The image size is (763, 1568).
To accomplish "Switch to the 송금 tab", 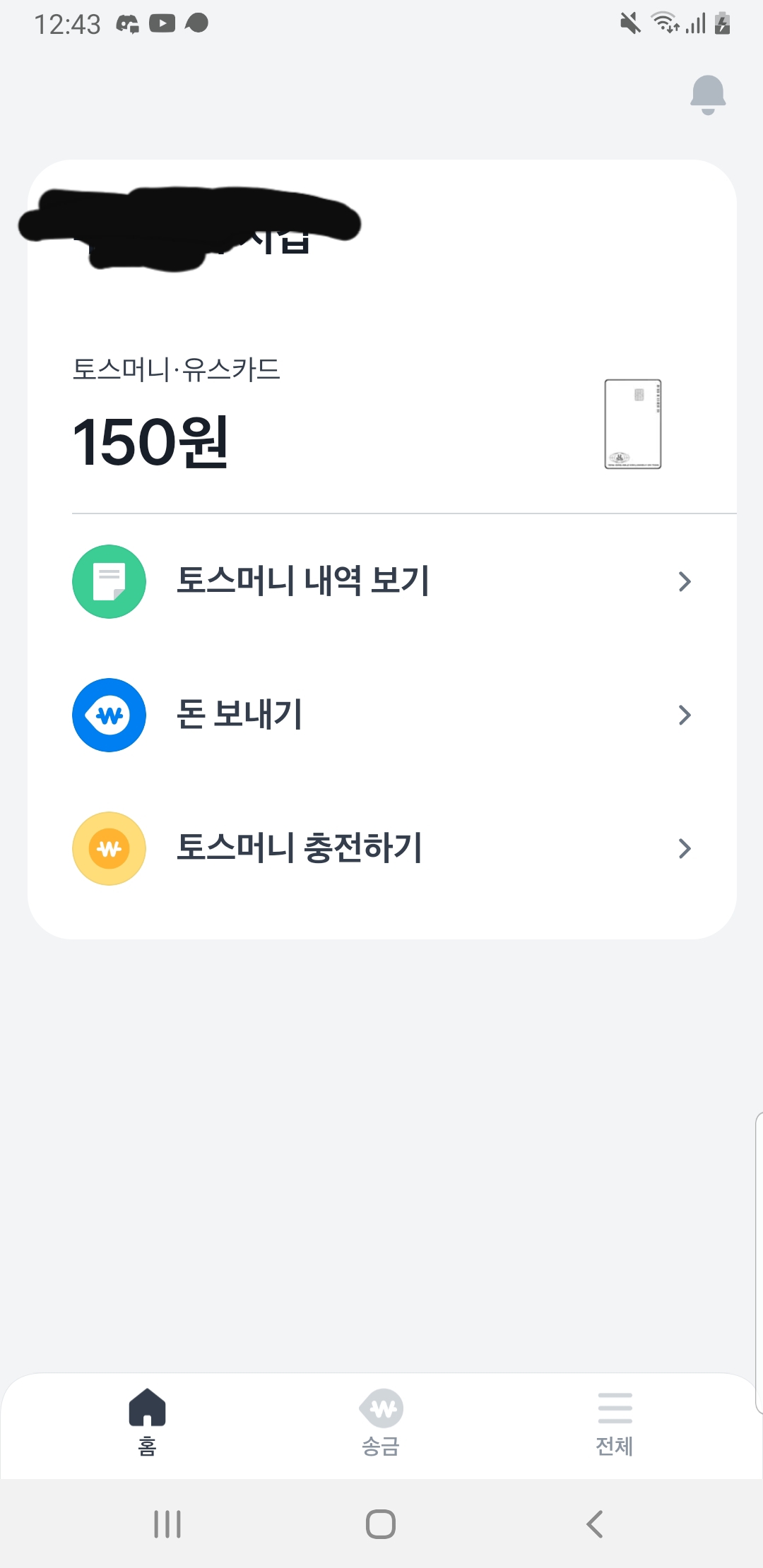I will pos(381,1423).
